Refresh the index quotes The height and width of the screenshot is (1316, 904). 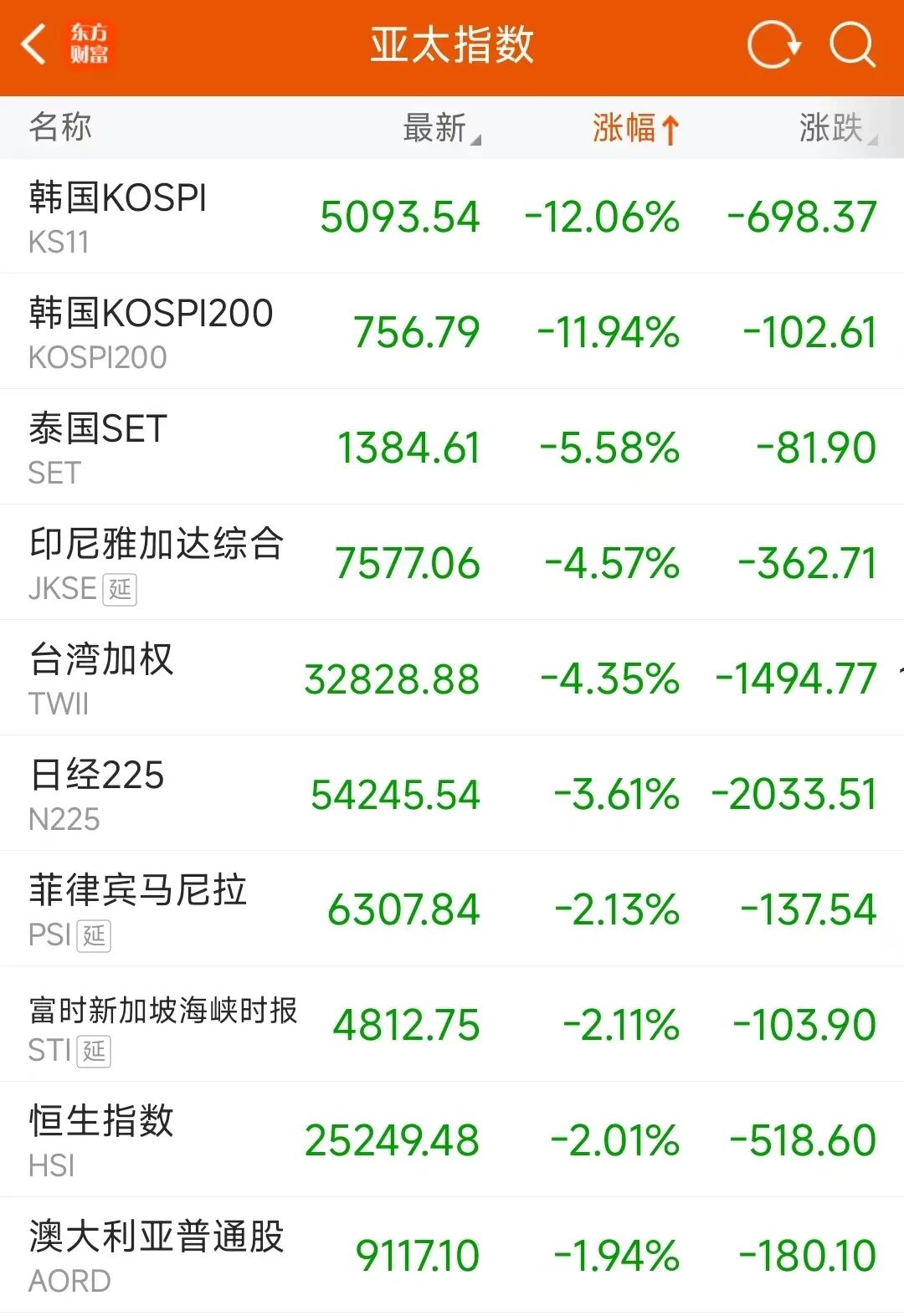pos(773,45)
